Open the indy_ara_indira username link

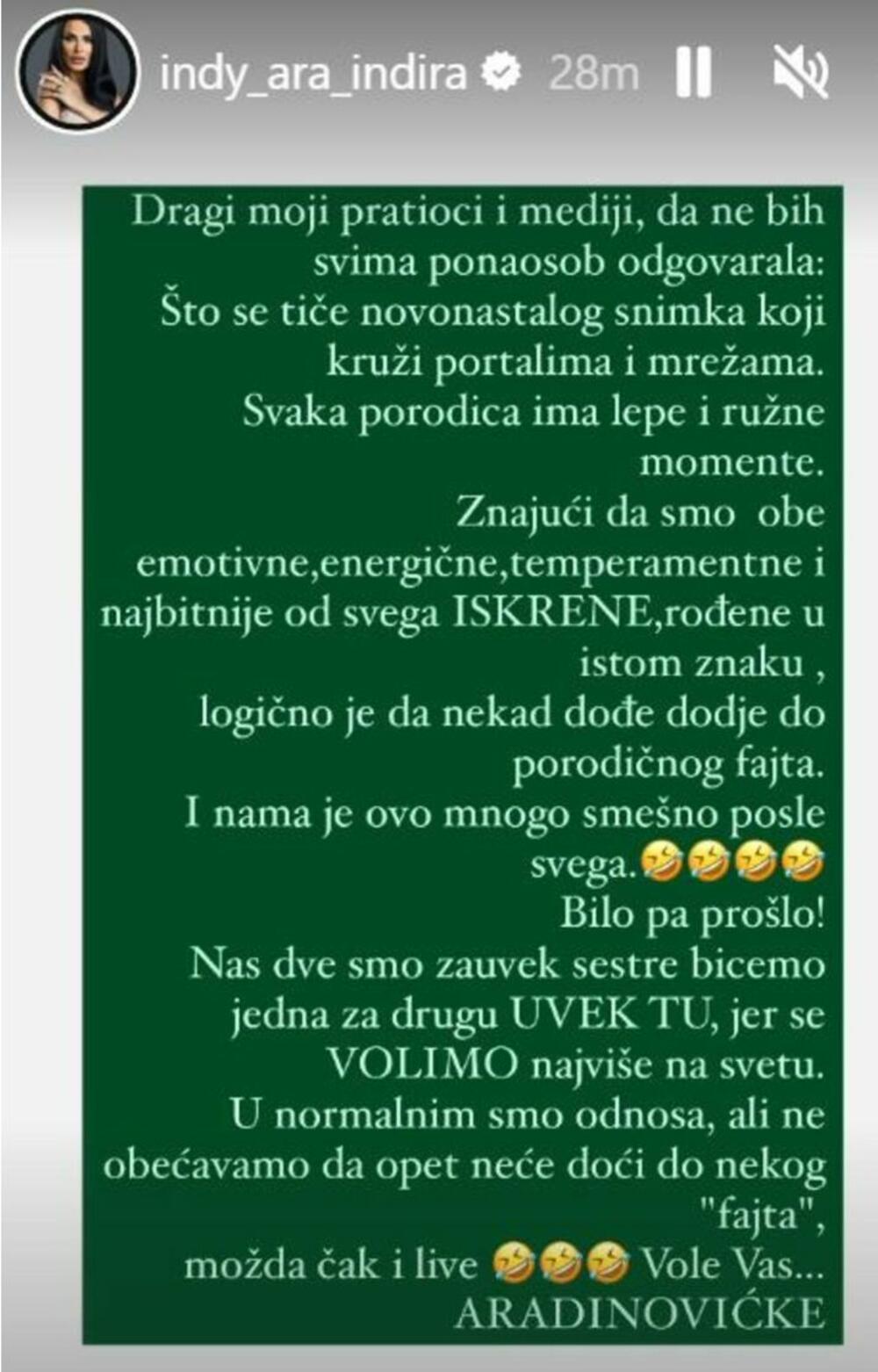[x=313, y=73]
